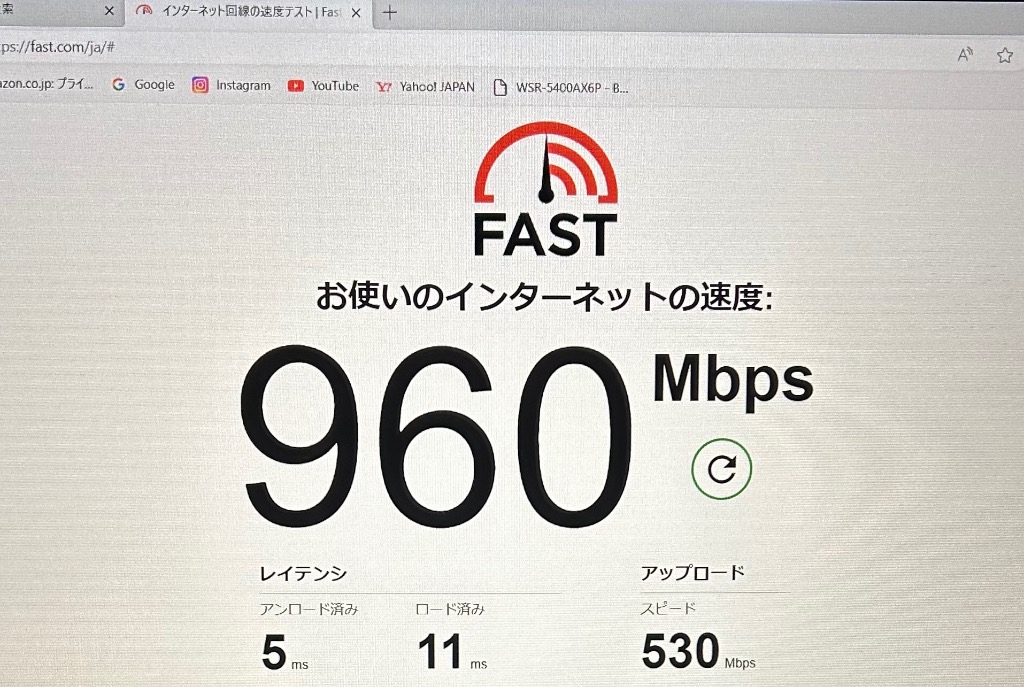Open the YouTube bookmark
1024x687 pixels.
click(323, 85)
